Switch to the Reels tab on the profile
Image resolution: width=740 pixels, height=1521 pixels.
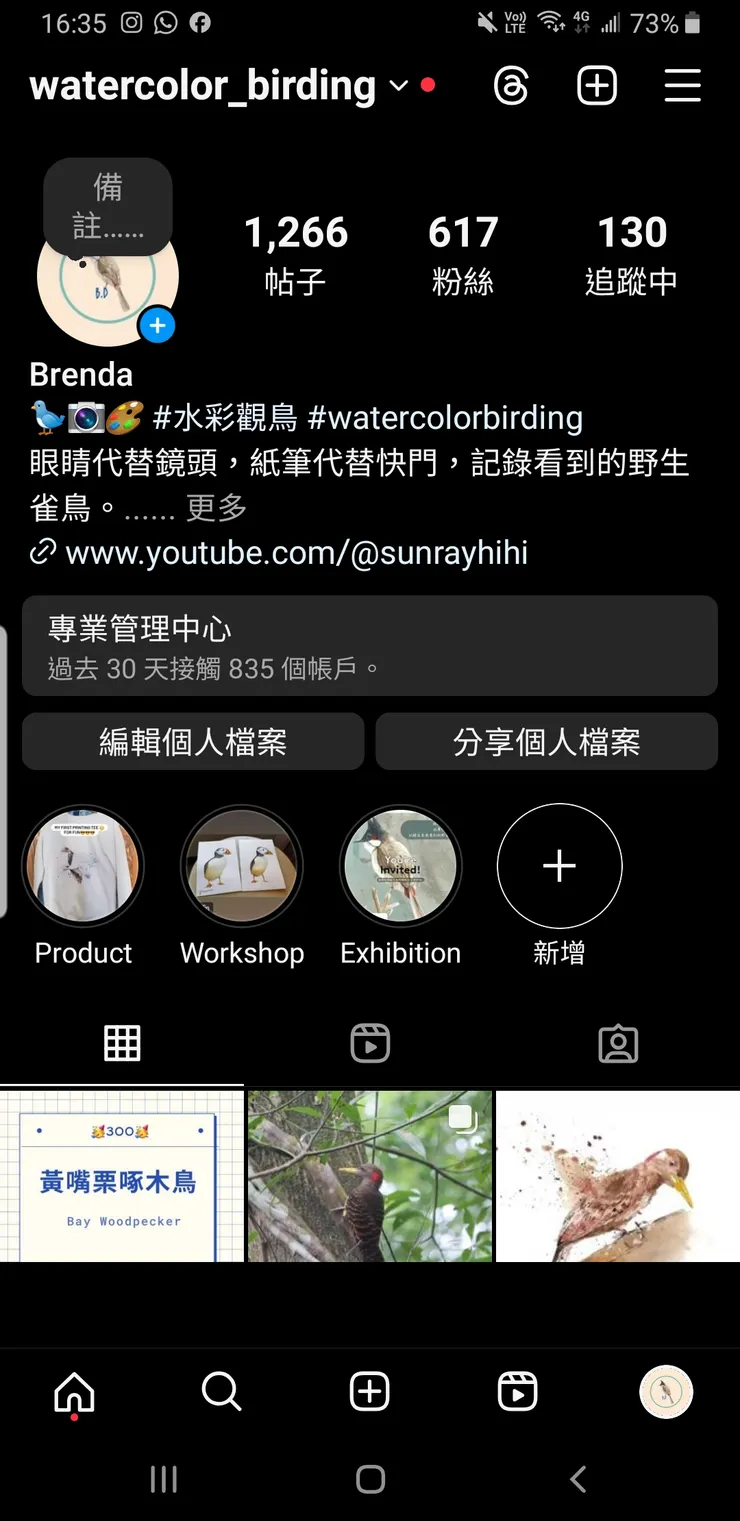pos(369,1043)
